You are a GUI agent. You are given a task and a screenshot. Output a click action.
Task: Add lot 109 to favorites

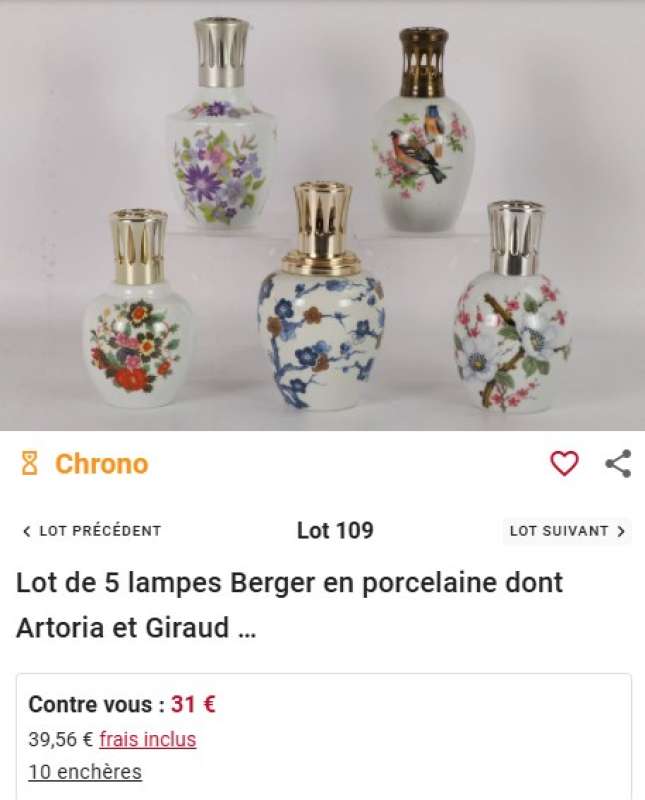[564, 464]
